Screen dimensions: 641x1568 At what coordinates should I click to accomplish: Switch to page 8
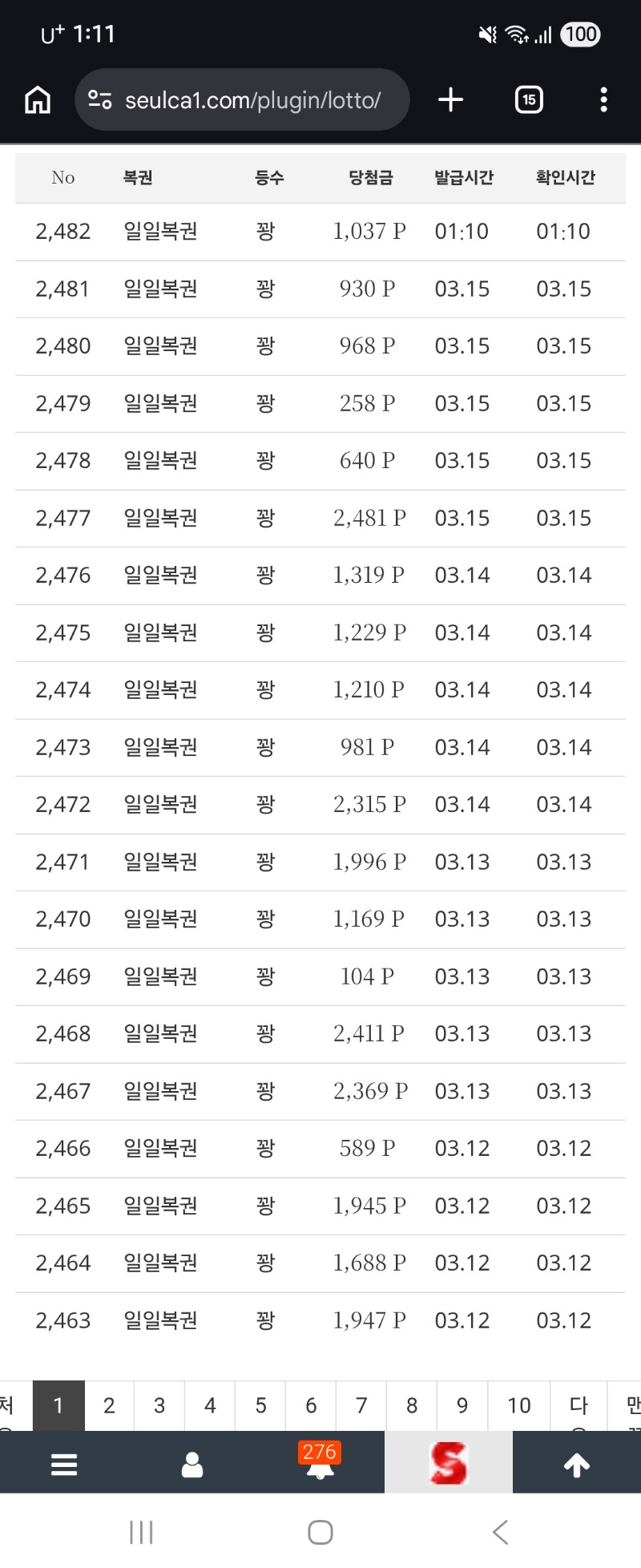(x=412, y=1405)
